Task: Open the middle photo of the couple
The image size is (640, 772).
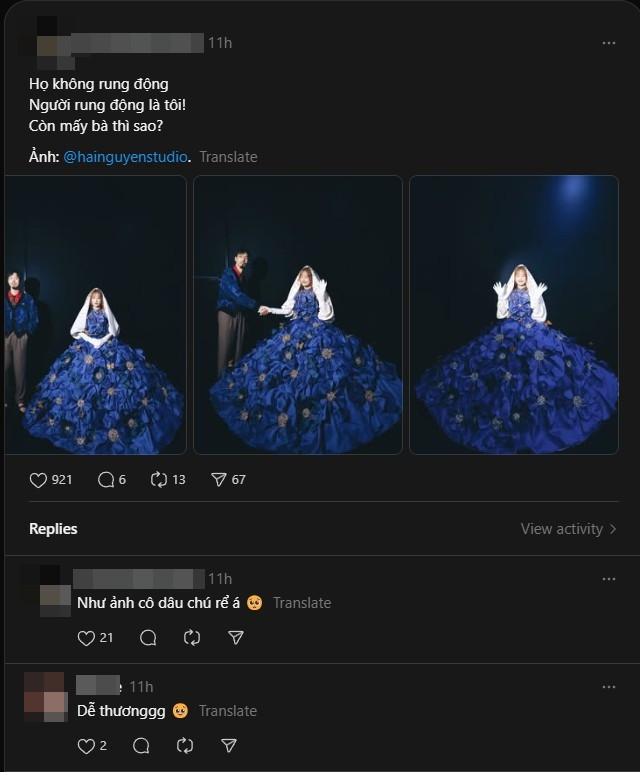Action: coord(297,315)
